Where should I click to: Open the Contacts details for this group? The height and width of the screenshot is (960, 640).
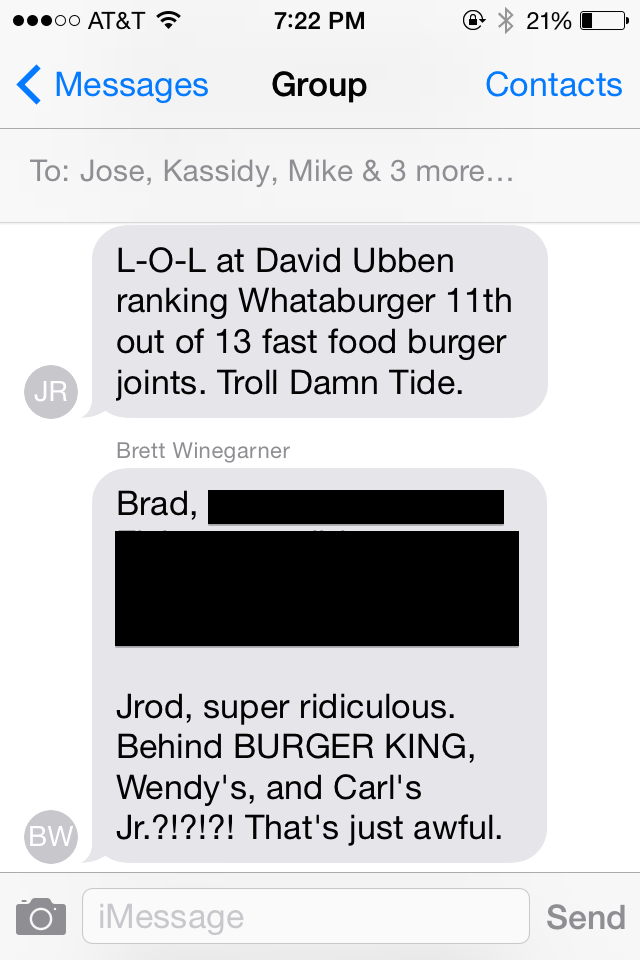click(554, 84)
